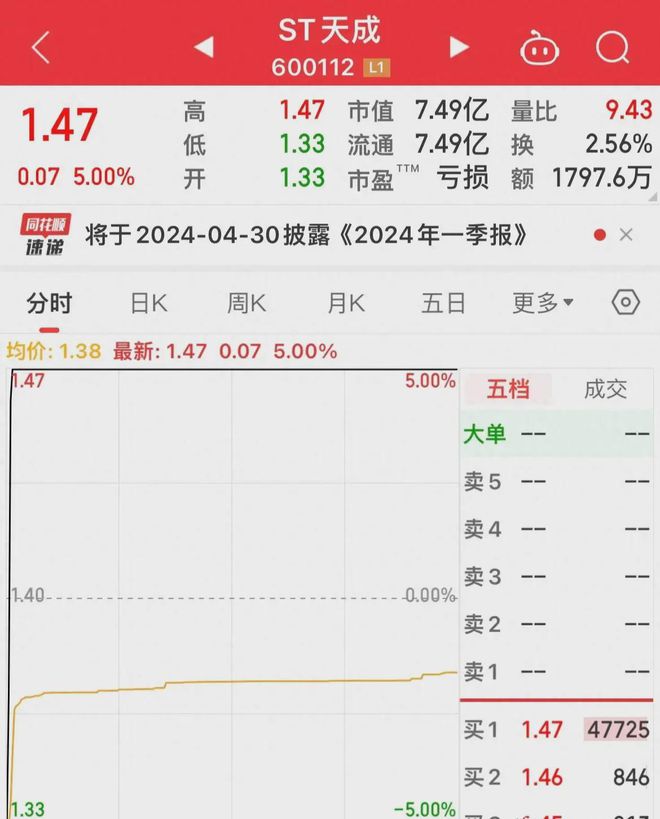Open the robot assistant icon

click(540, 47)
